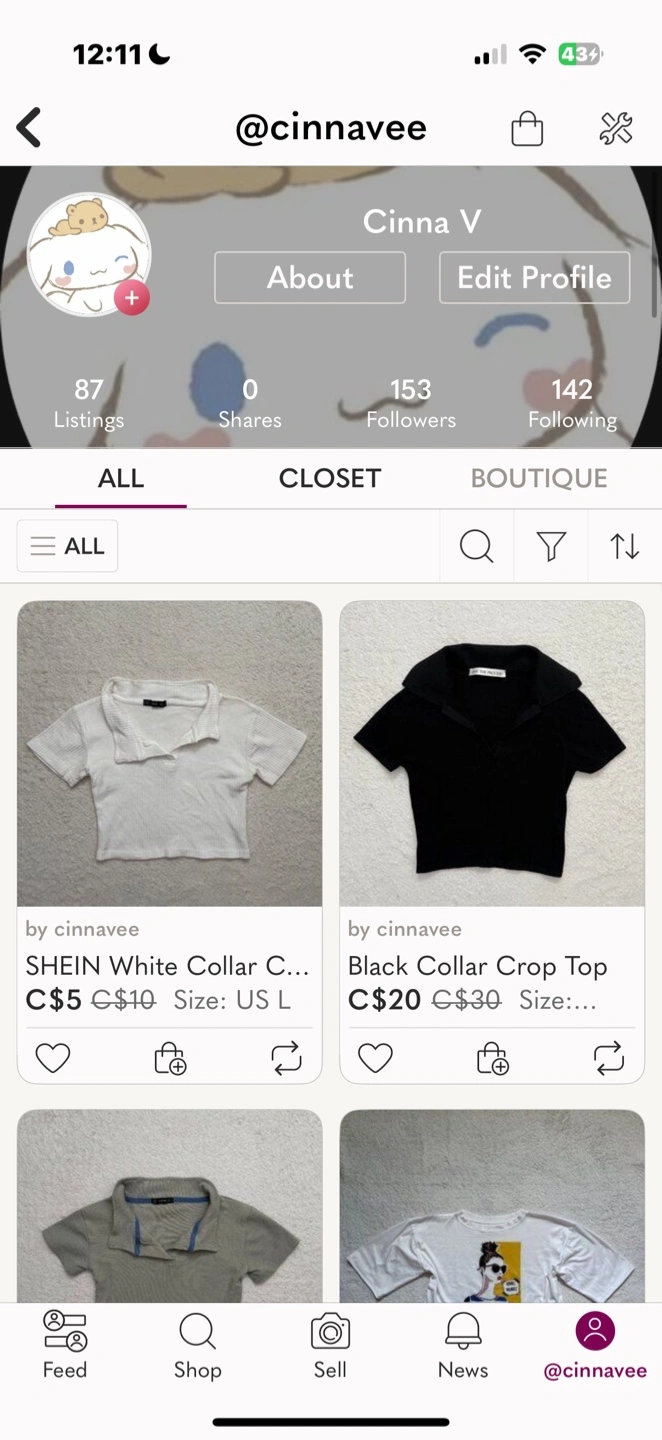662x1440 pixels.
Task: Like the SHEIN White Collar listing
Action: click(x=53, y=1058)
